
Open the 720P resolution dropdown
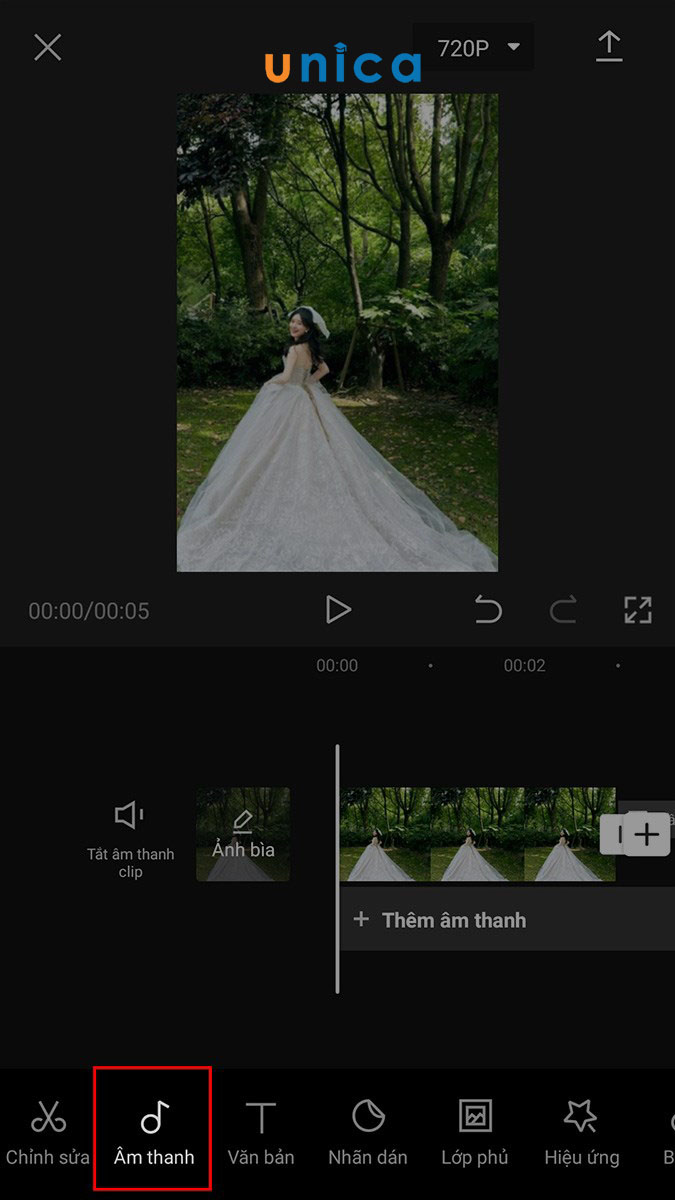[x=480, y=48]
